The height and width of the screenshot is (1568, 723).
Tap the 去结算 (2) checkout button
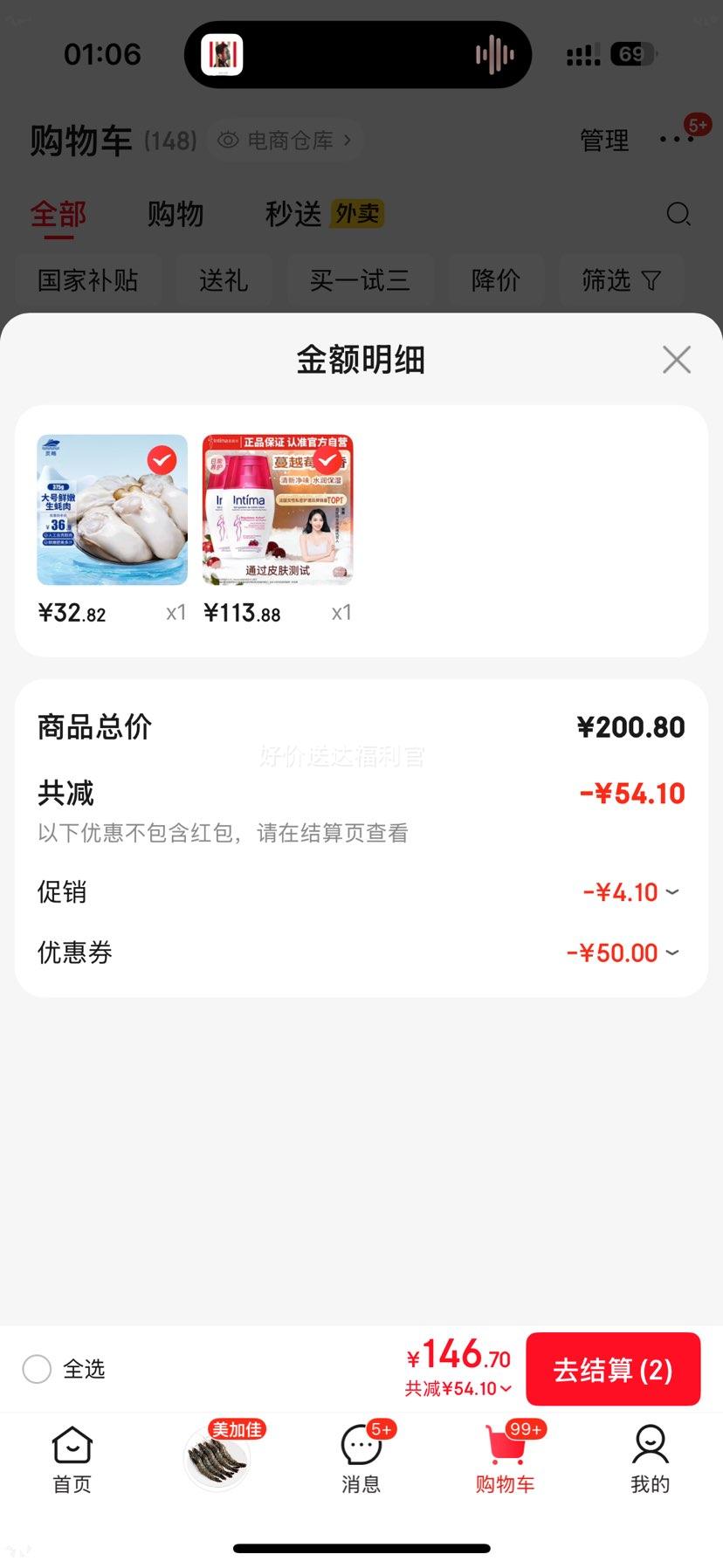(x=613, y=1369)
